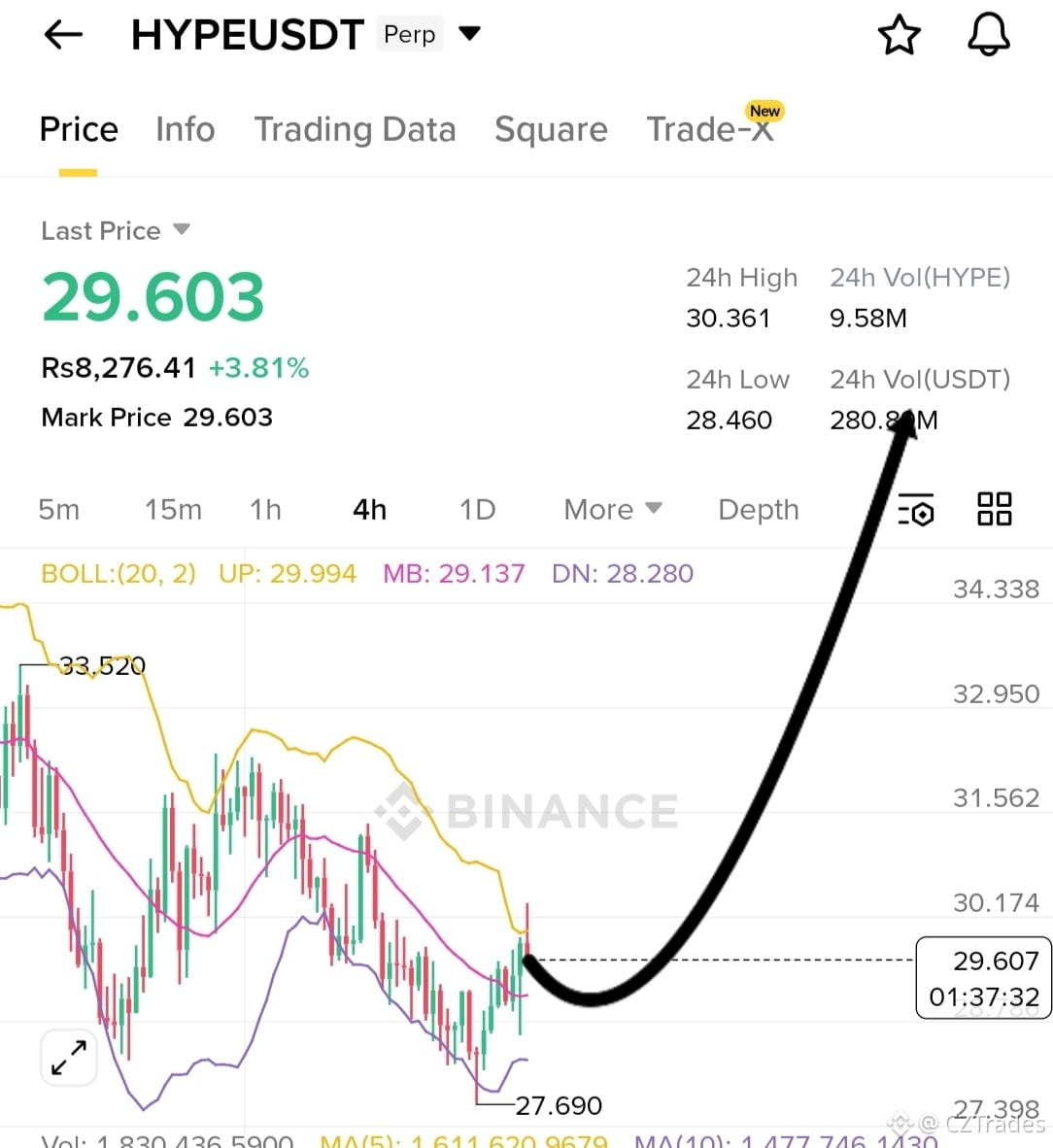Viewport: 1053px width, 1148px height.
Task: Show the Depth chart
Action: [x=758, y=510]
